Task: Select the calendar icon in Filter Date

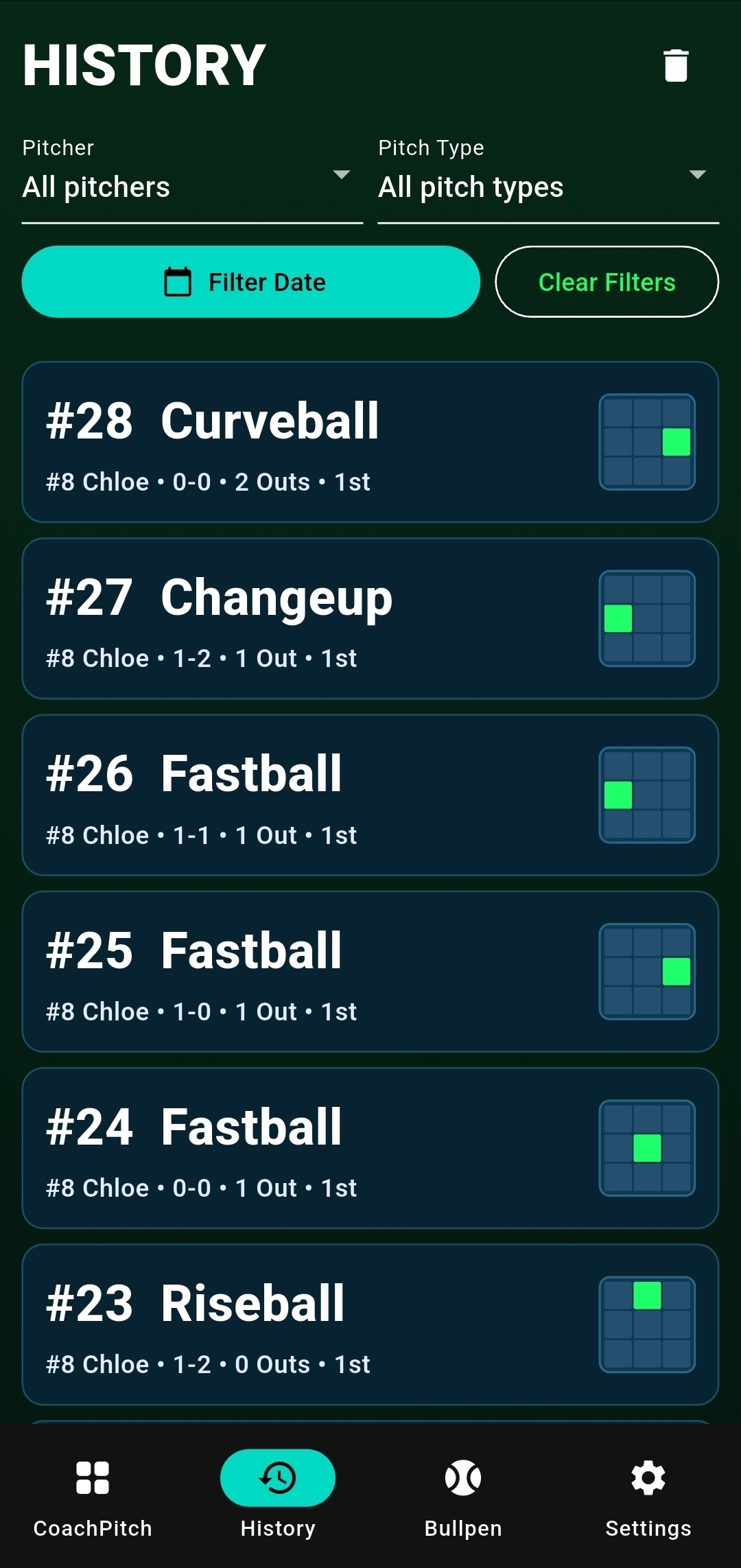Action: 178,281
